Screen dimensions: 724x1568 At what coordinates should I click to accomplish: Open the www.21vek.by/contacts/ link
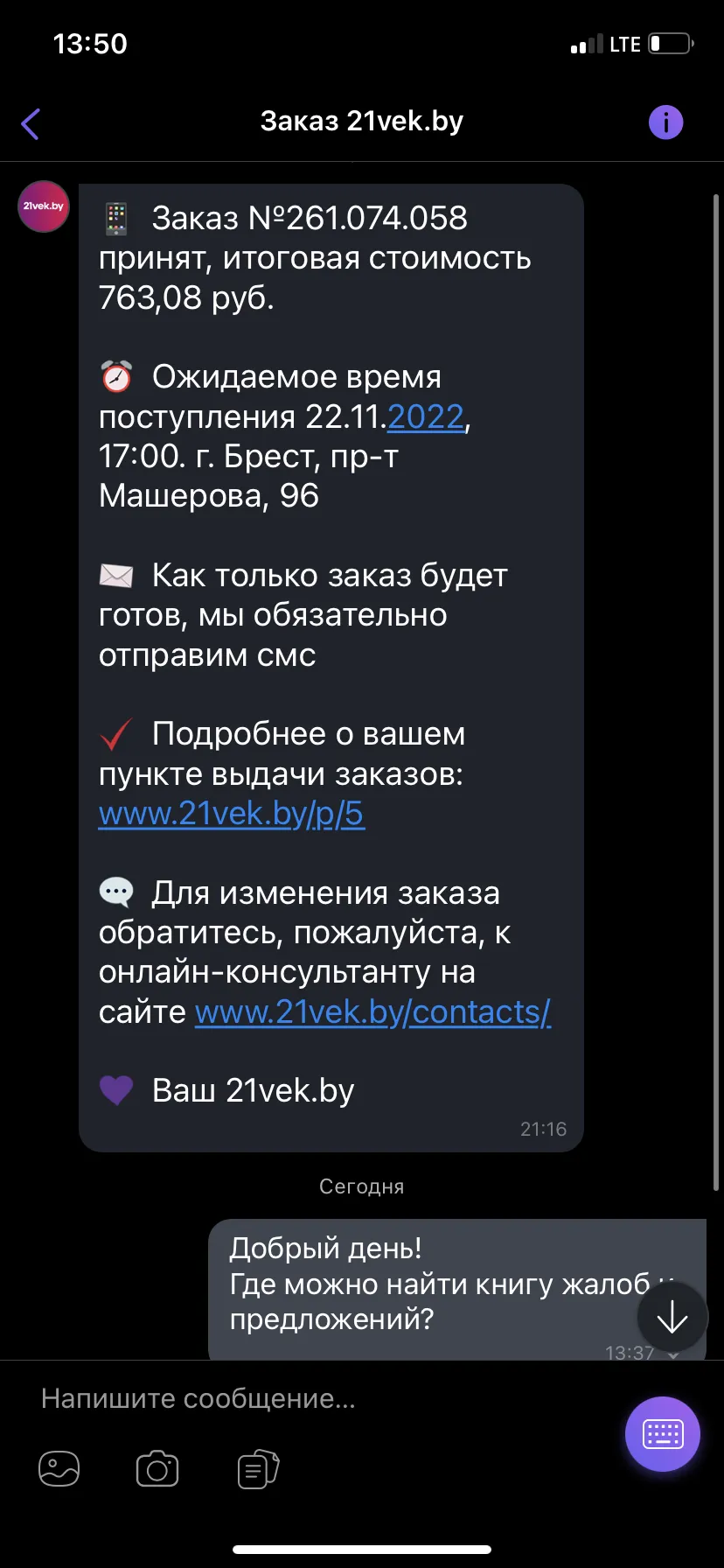pos(373,1011)
